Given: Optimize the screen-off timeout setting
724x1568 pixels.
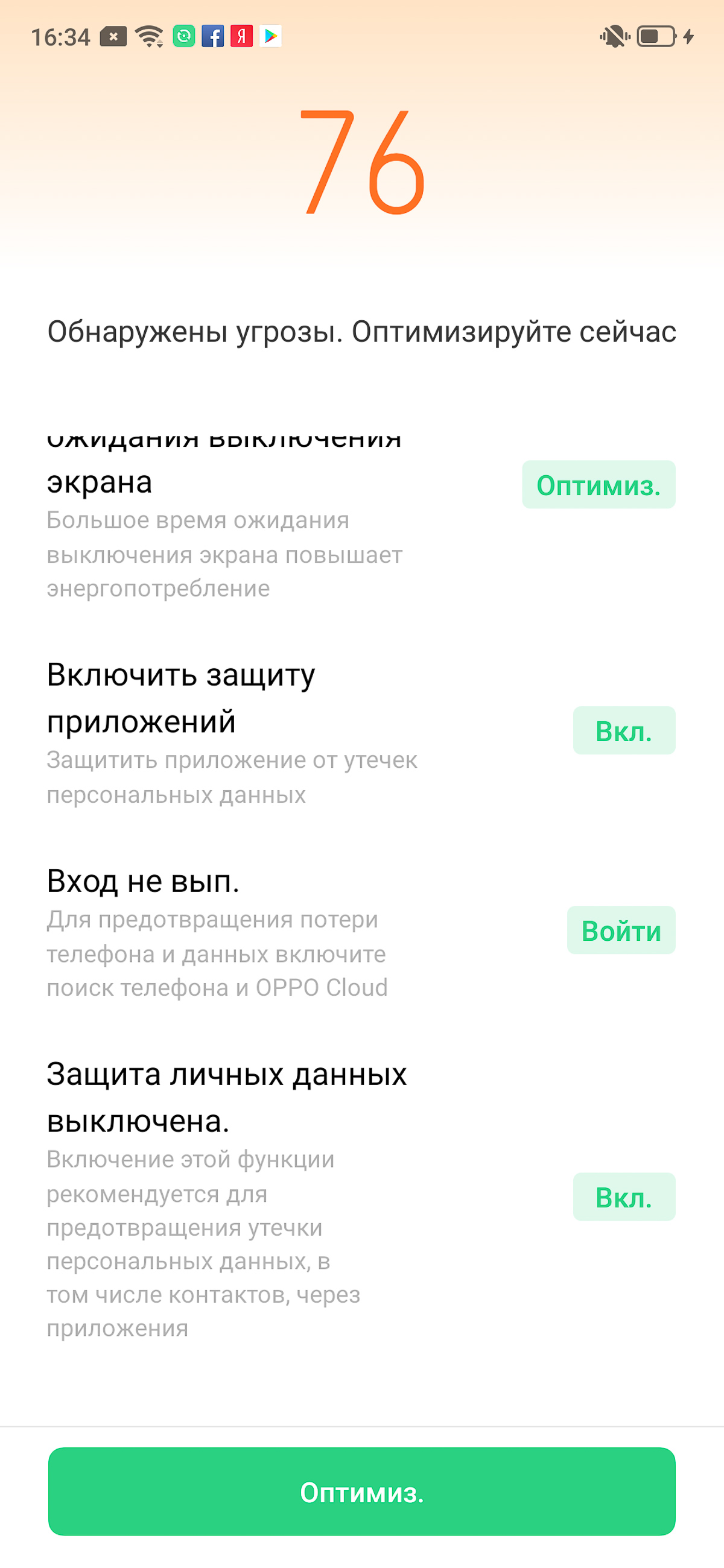Looking at the screenshot, I should click(x=599, y=484).
